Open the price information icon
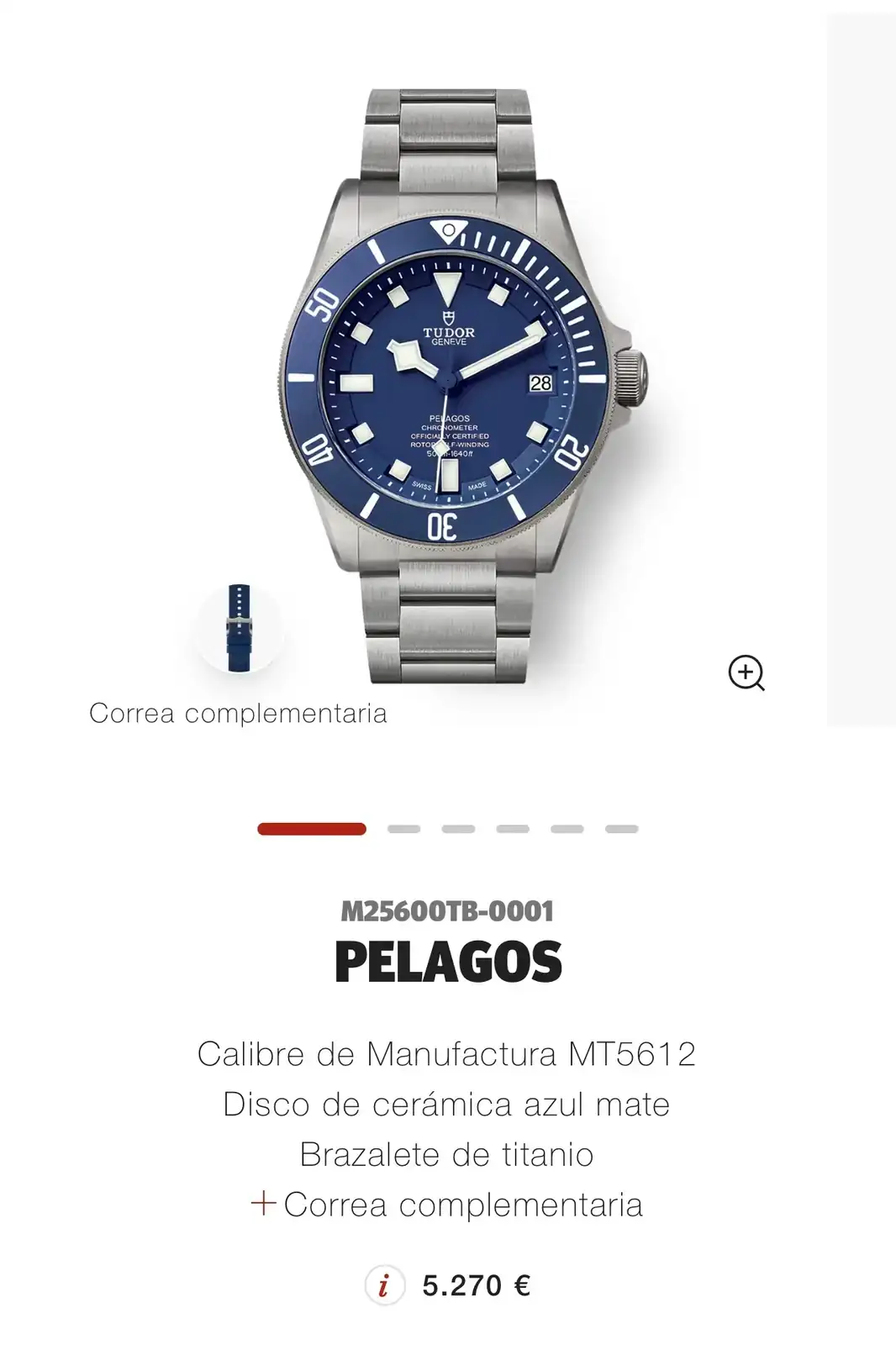896x1345 pixels. pyautogui.click(x=384, y=1285)
